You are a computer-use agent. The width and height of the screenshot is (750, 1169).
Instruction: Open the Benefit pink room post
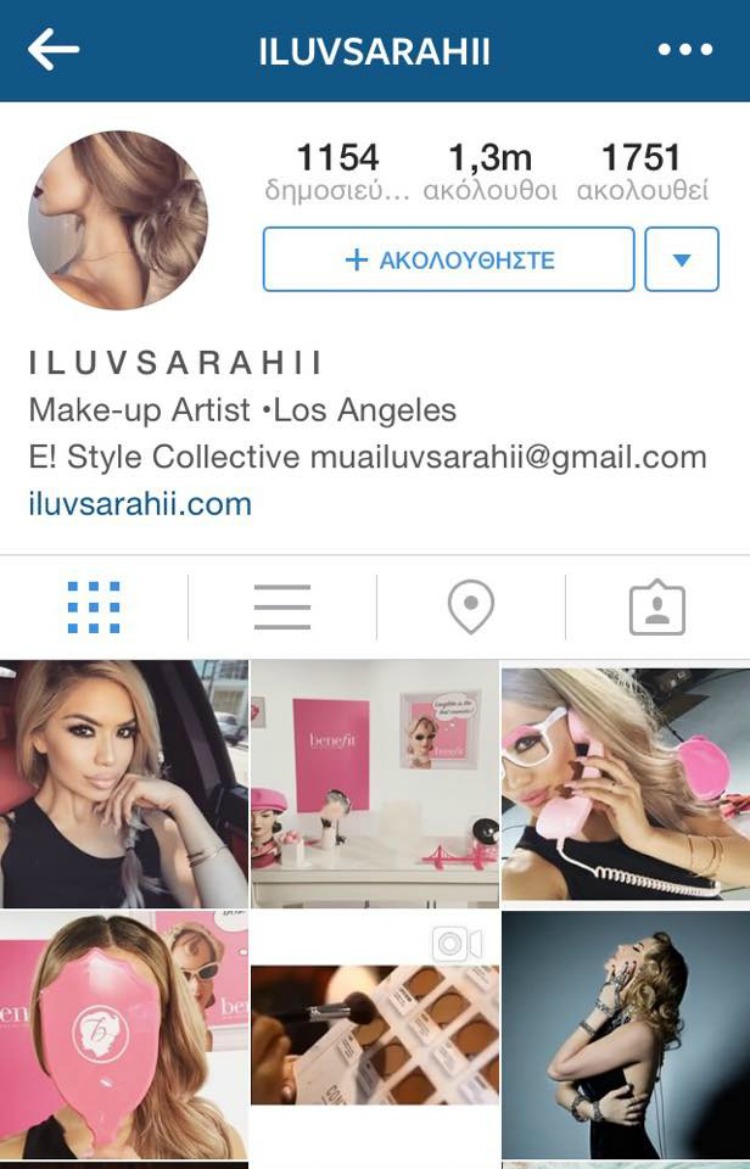[374, 782]
